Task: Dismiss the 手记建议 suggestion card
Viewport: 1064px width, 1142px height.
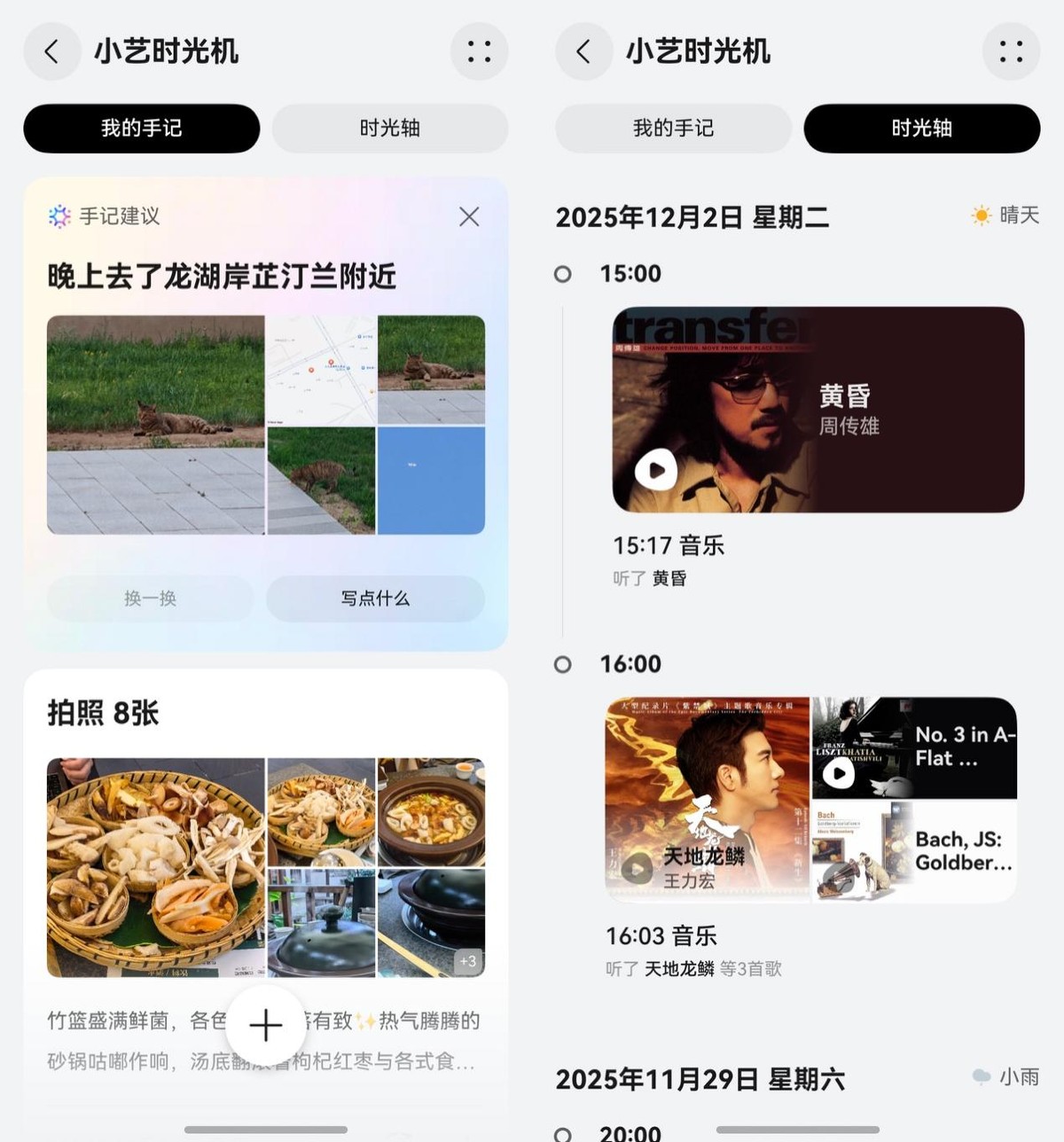Action: click(469, 216)
